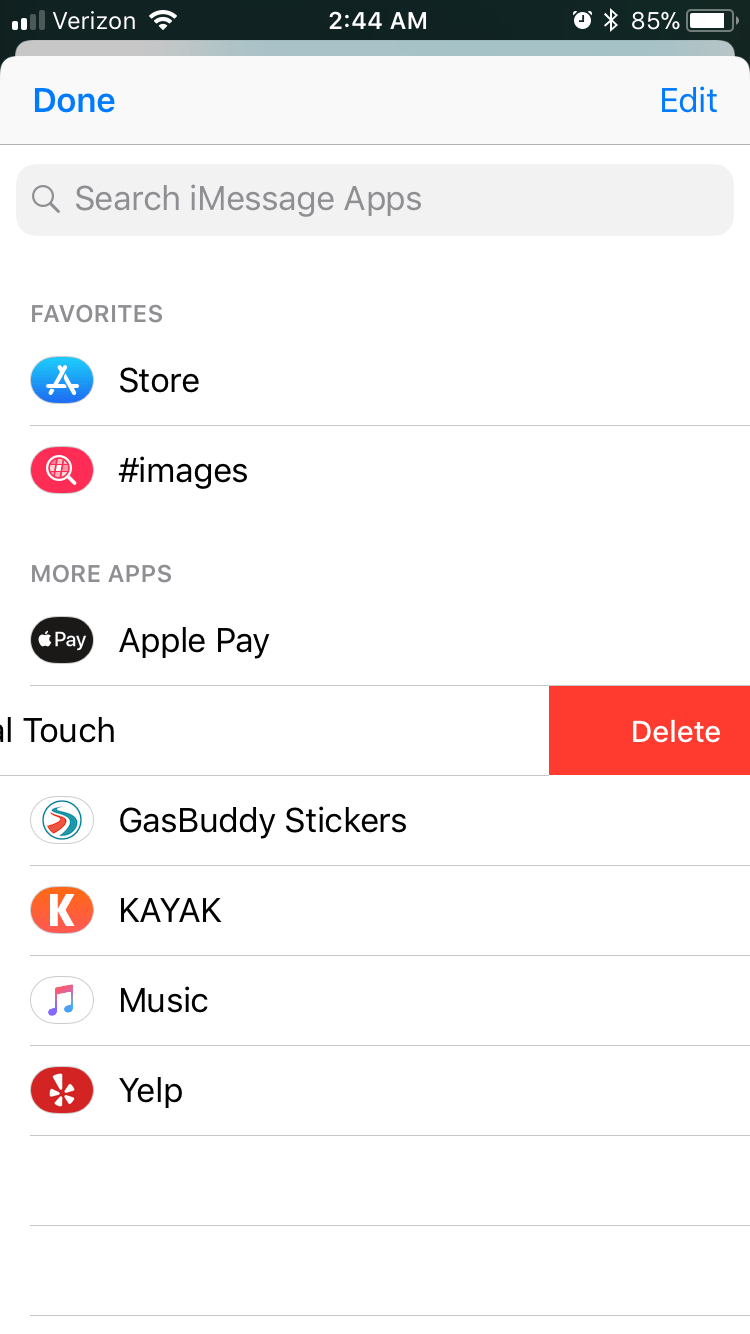Open the Yelp app icon

pyautogui.click(x=62, y=1090)
